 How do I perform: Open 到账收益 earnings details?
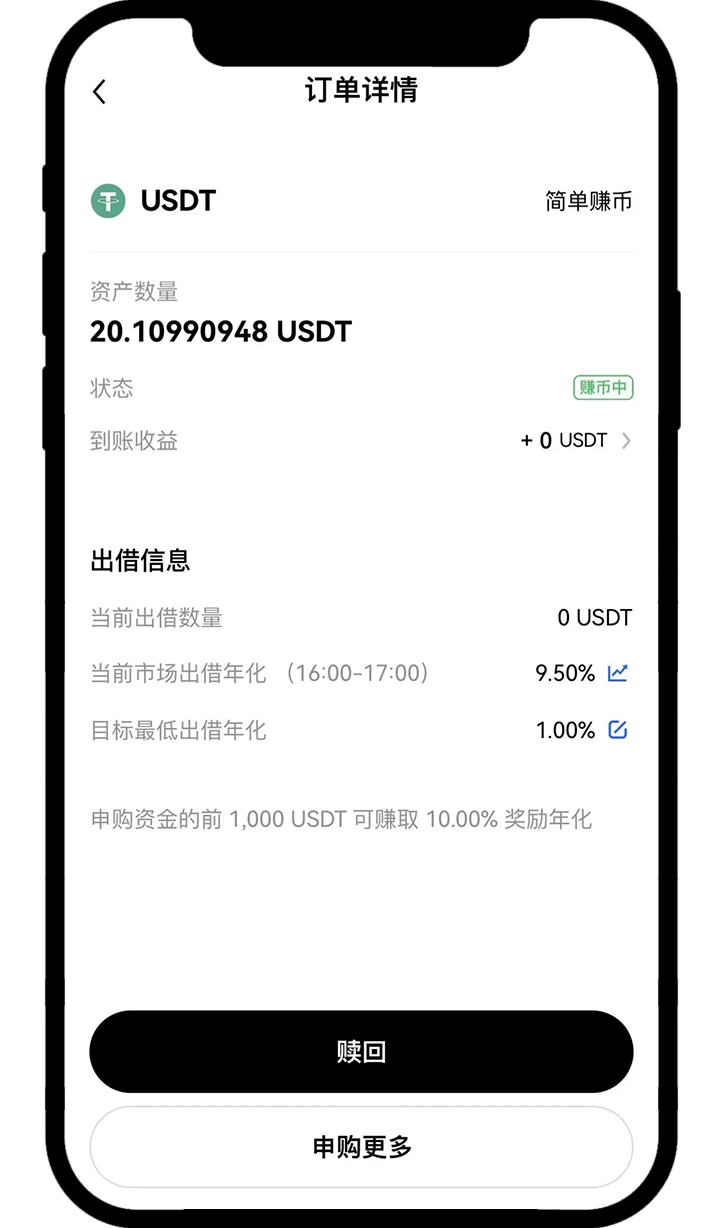(x=626, y=441)
